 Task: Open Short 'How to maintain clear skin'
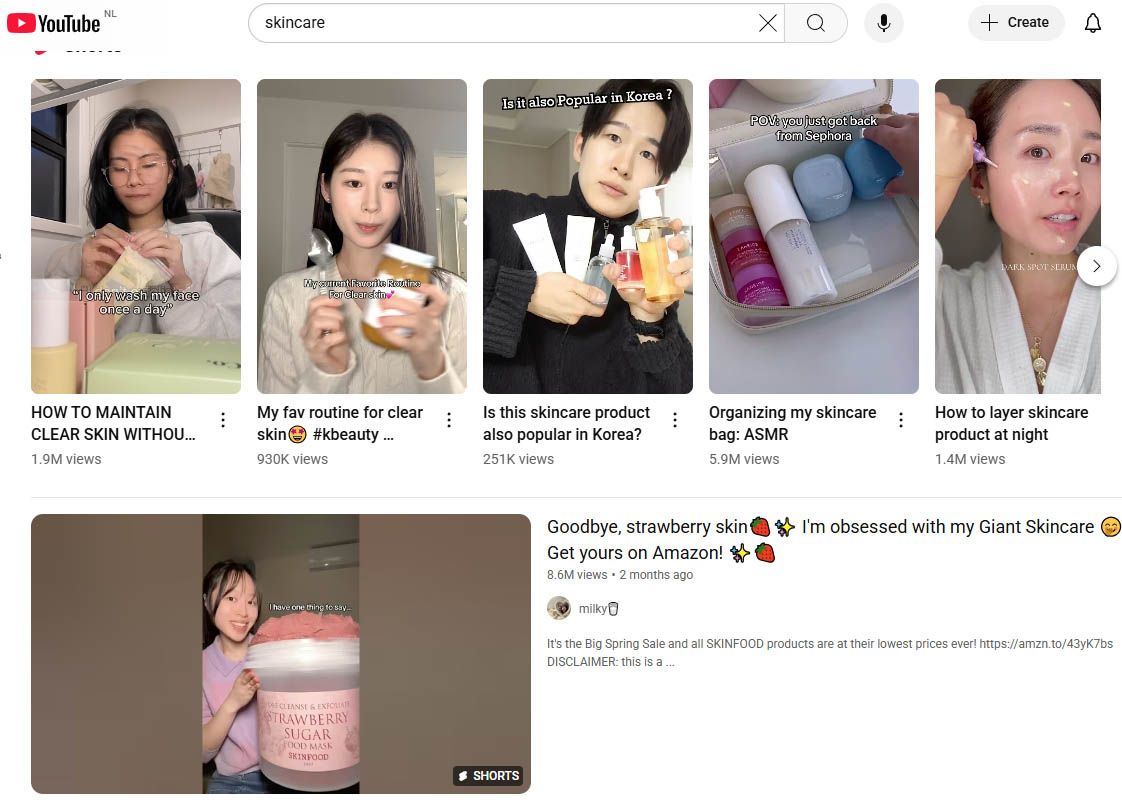click(136, 236)
